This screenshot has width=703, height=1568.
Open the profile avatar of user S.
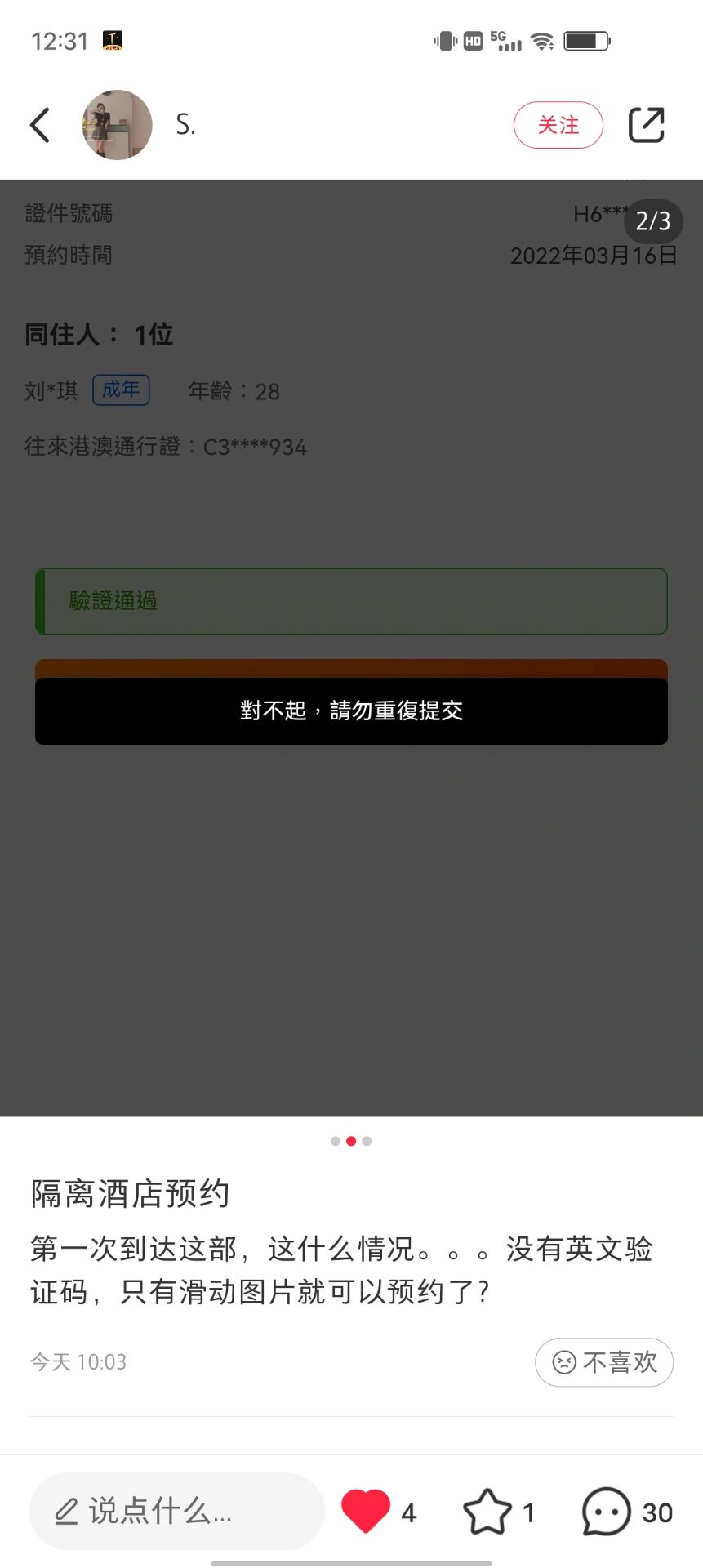click(x=117, y=125)
